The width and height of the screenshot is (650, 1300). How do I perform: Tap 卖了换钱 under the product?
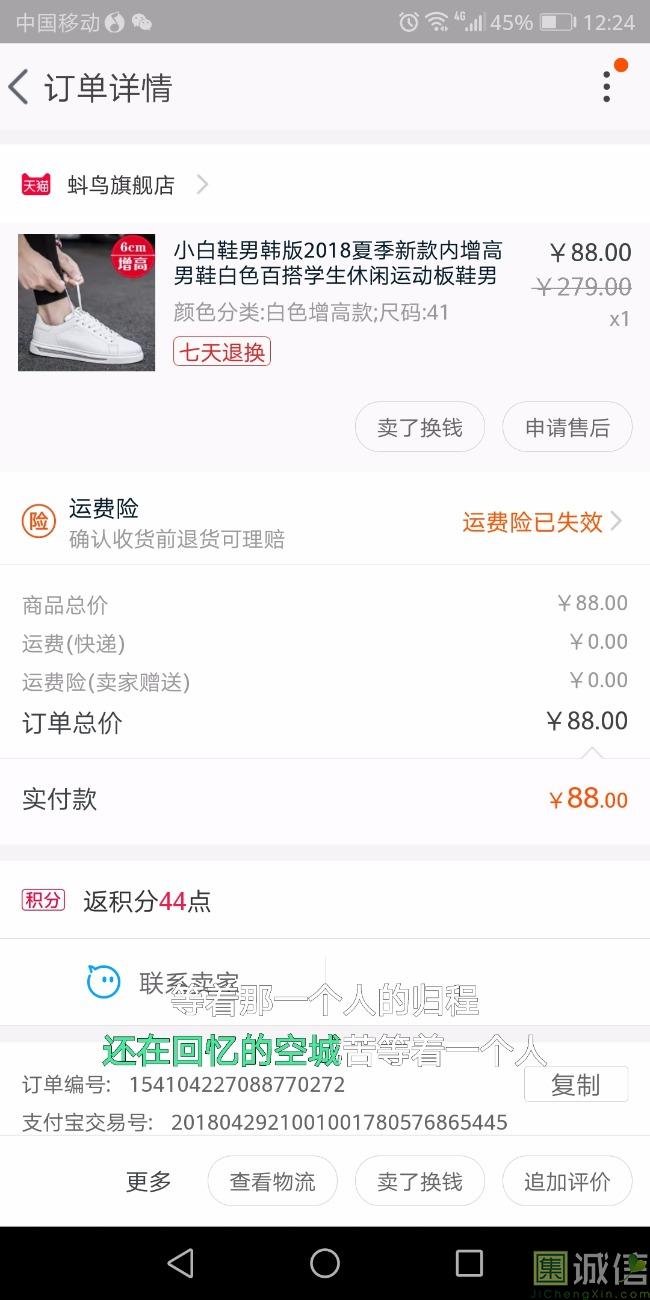[x=420, y=428]
